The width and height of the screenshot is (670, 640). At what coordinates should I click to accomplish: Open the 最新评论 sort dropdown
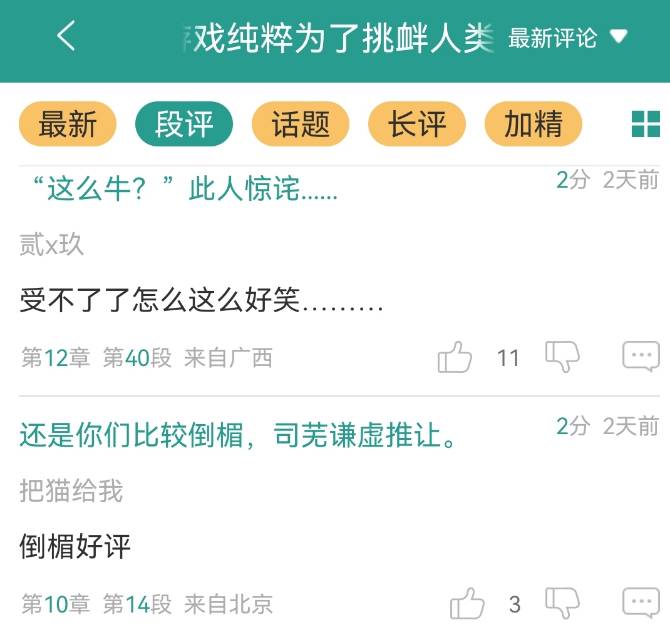567,38
